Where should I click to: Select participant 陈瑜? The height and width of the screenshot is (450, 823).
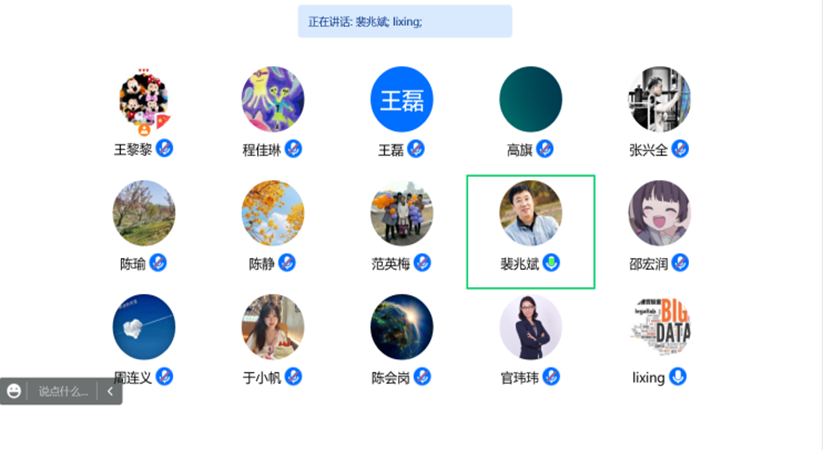click(x=144, y=213)
